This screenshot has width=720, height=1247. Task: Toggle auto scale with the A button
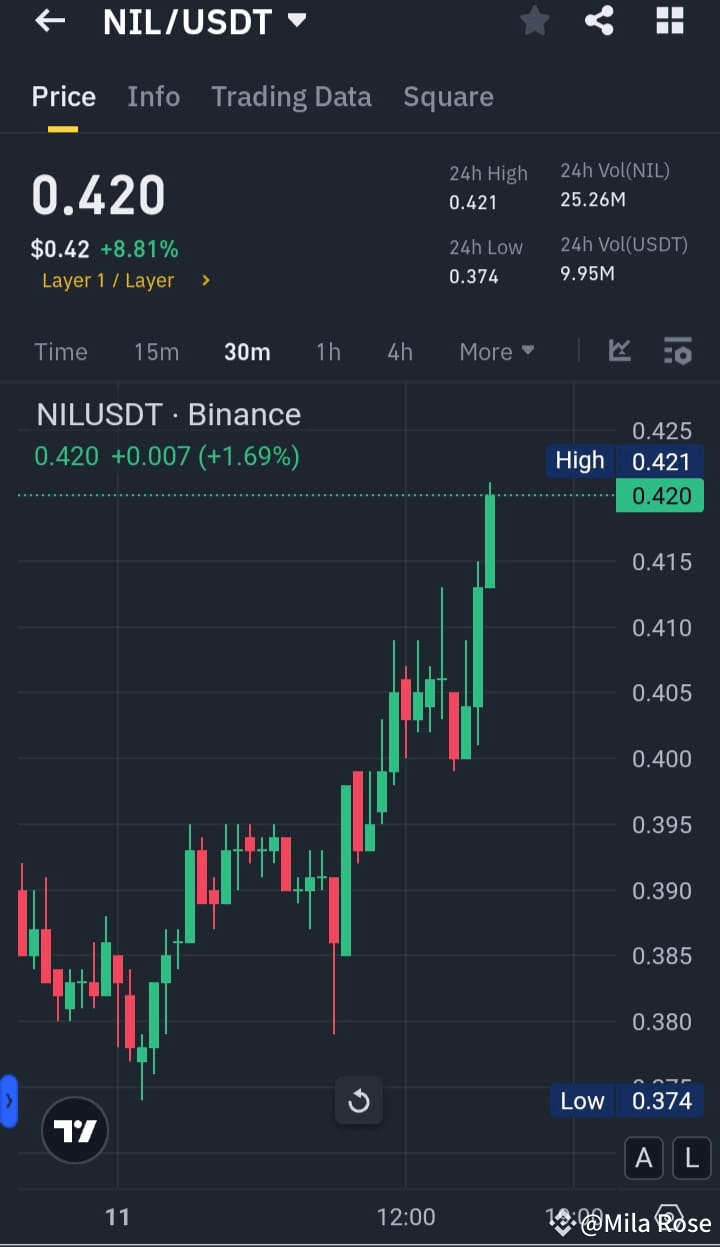tap(643, 1157)
